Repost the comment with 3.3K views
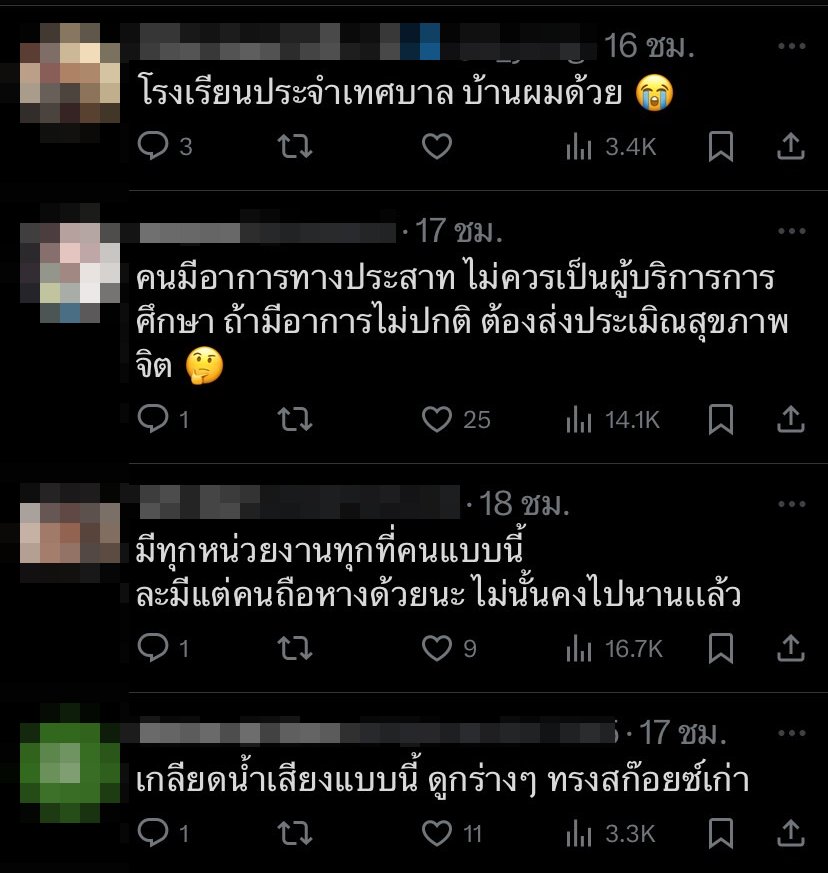Viewport: 828px width, 873px height. 294,832
